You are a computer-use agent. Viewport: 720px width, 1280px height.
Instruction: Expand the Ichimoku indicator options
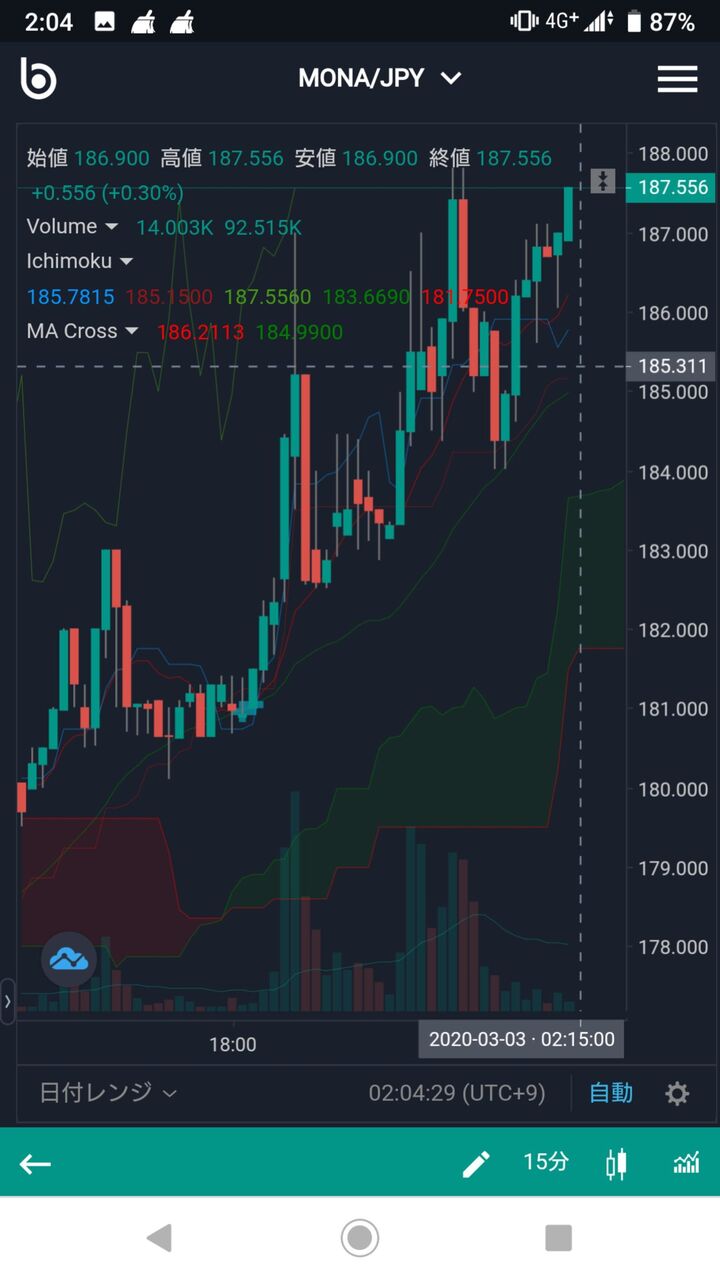click(126, 262)
